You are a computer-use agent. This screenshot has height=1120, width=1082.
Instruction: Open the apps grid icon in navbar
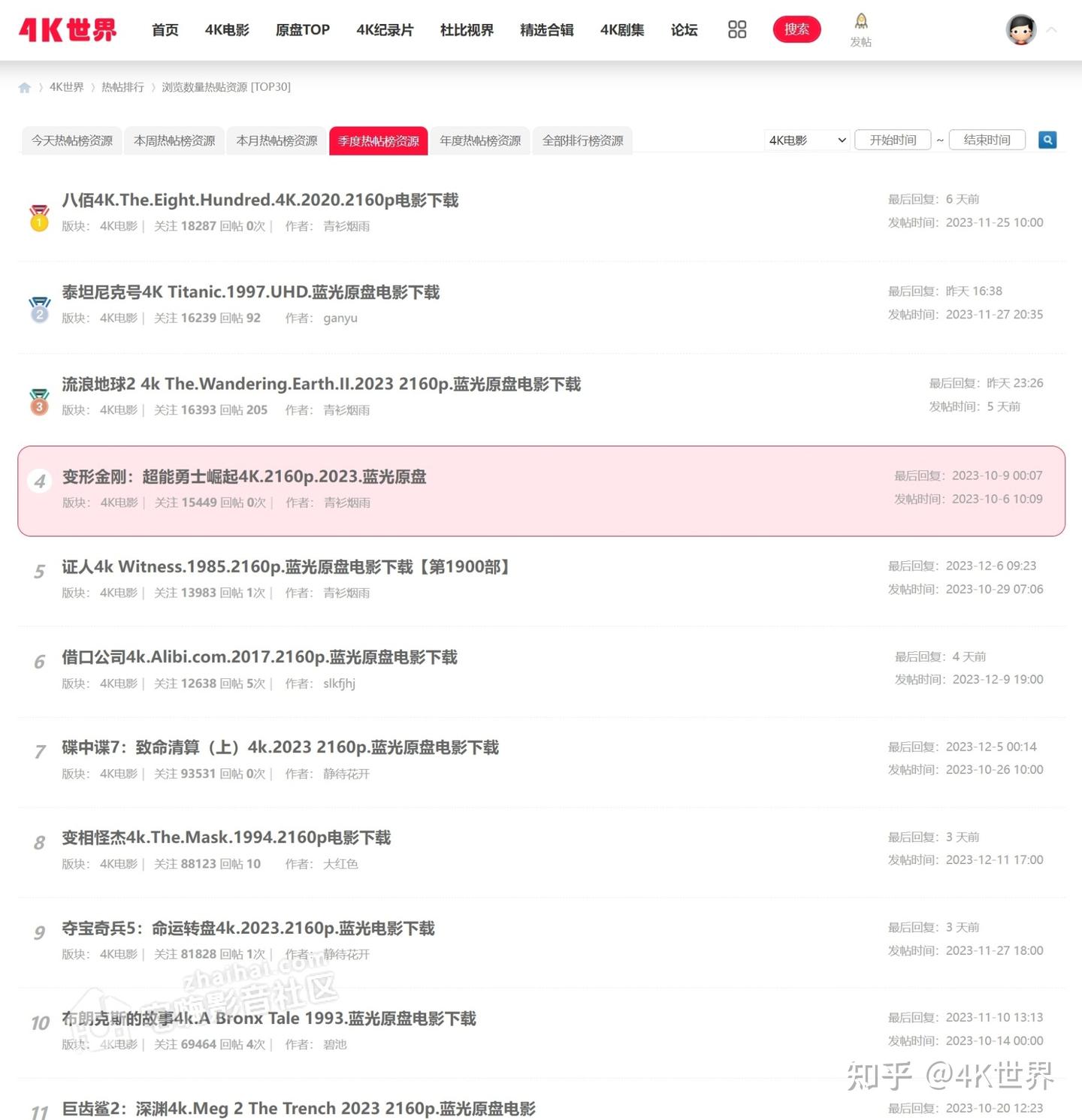coord(737,29)
